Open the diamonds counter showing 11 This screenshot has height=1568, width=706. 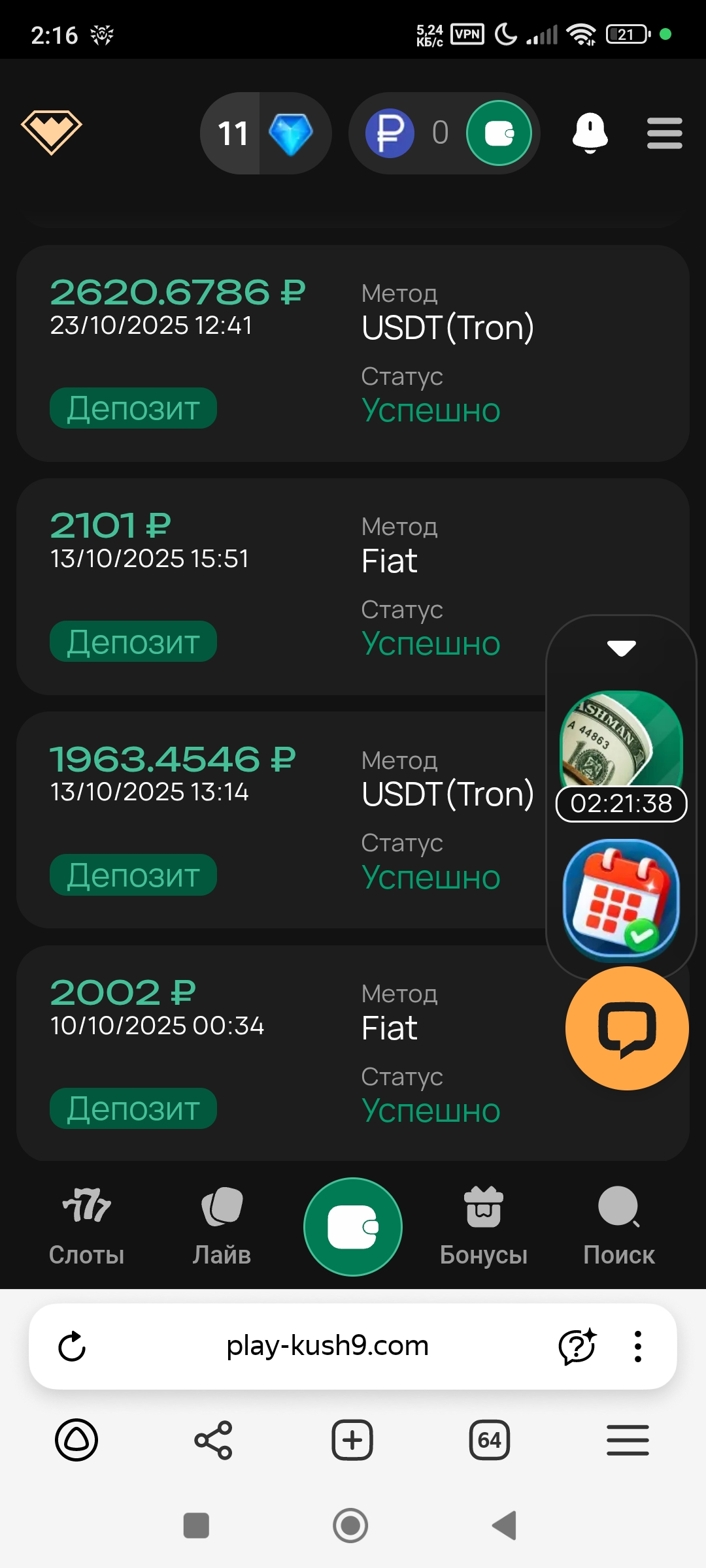[265, 133]
